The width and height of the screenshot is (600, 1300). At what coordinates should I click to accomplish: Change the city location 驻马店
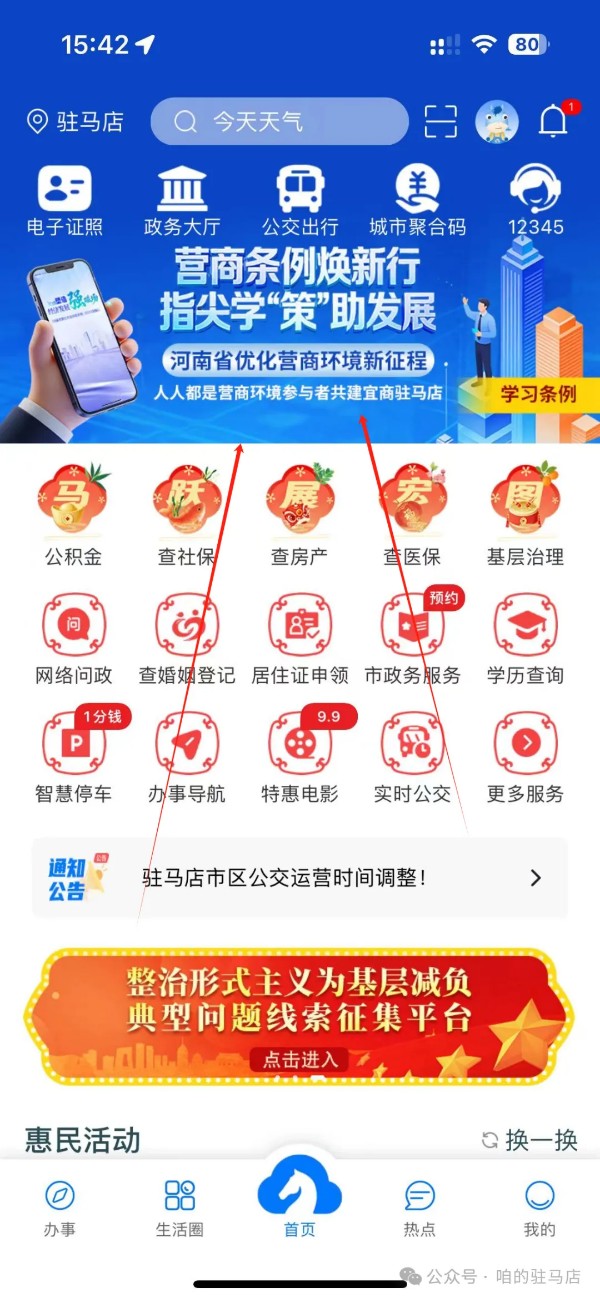coord(75,122)
